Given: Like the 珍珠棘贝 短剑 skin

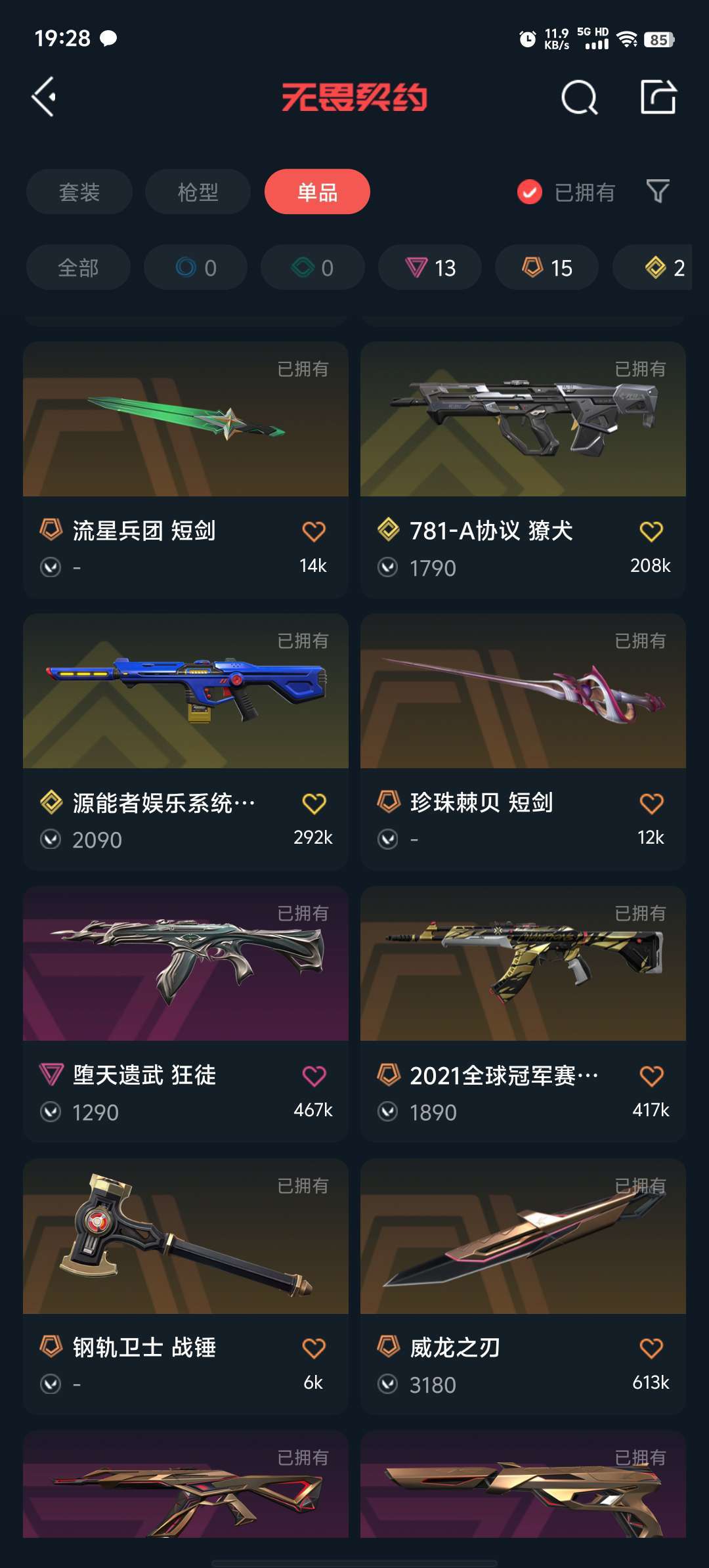Looking at the screenshot, I should pyautogui.click(x=651, y=803).
